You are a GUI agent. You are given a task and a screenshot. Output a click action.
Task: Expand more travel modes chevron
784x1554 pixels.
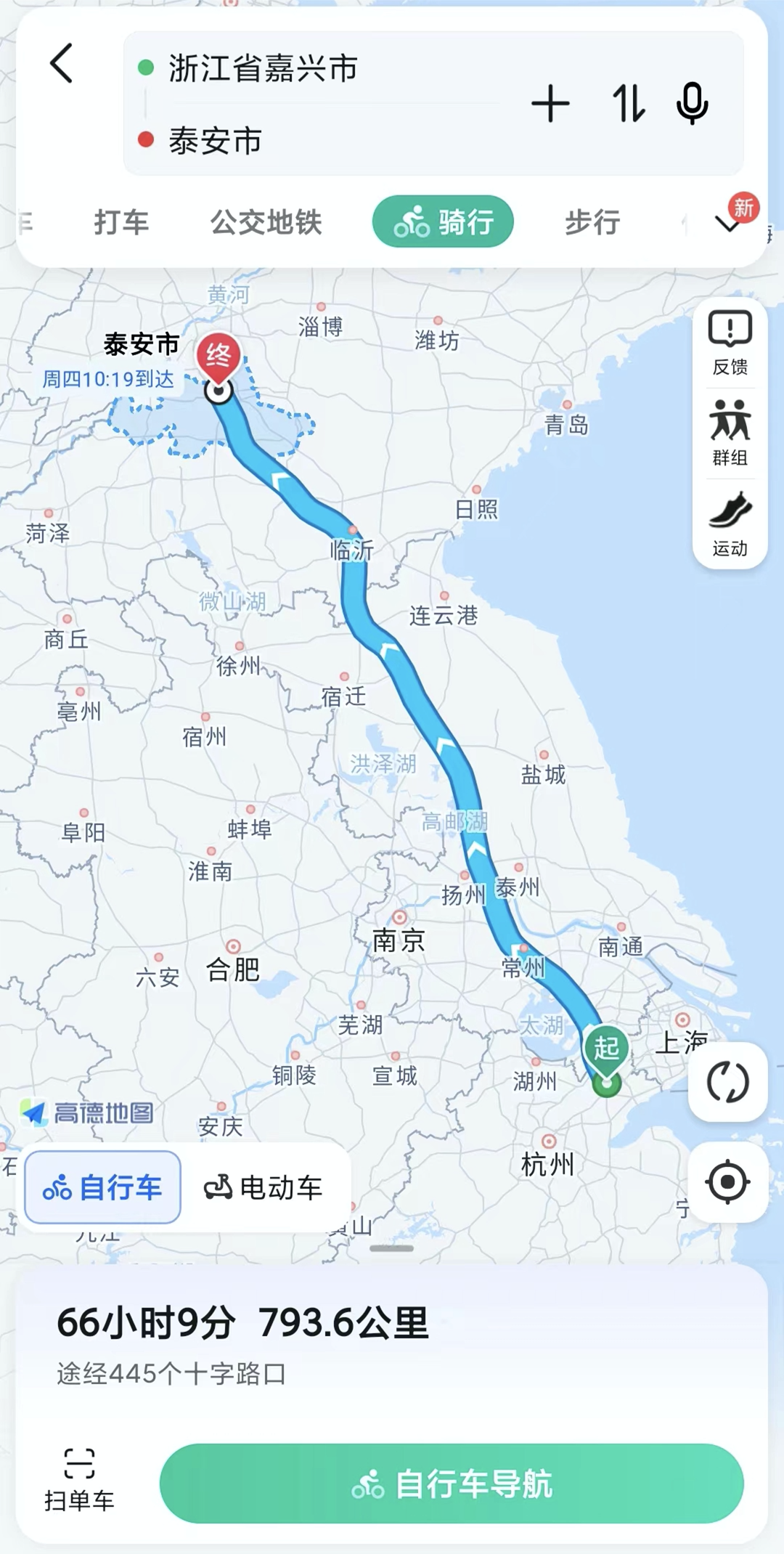(x=728, y=224)
